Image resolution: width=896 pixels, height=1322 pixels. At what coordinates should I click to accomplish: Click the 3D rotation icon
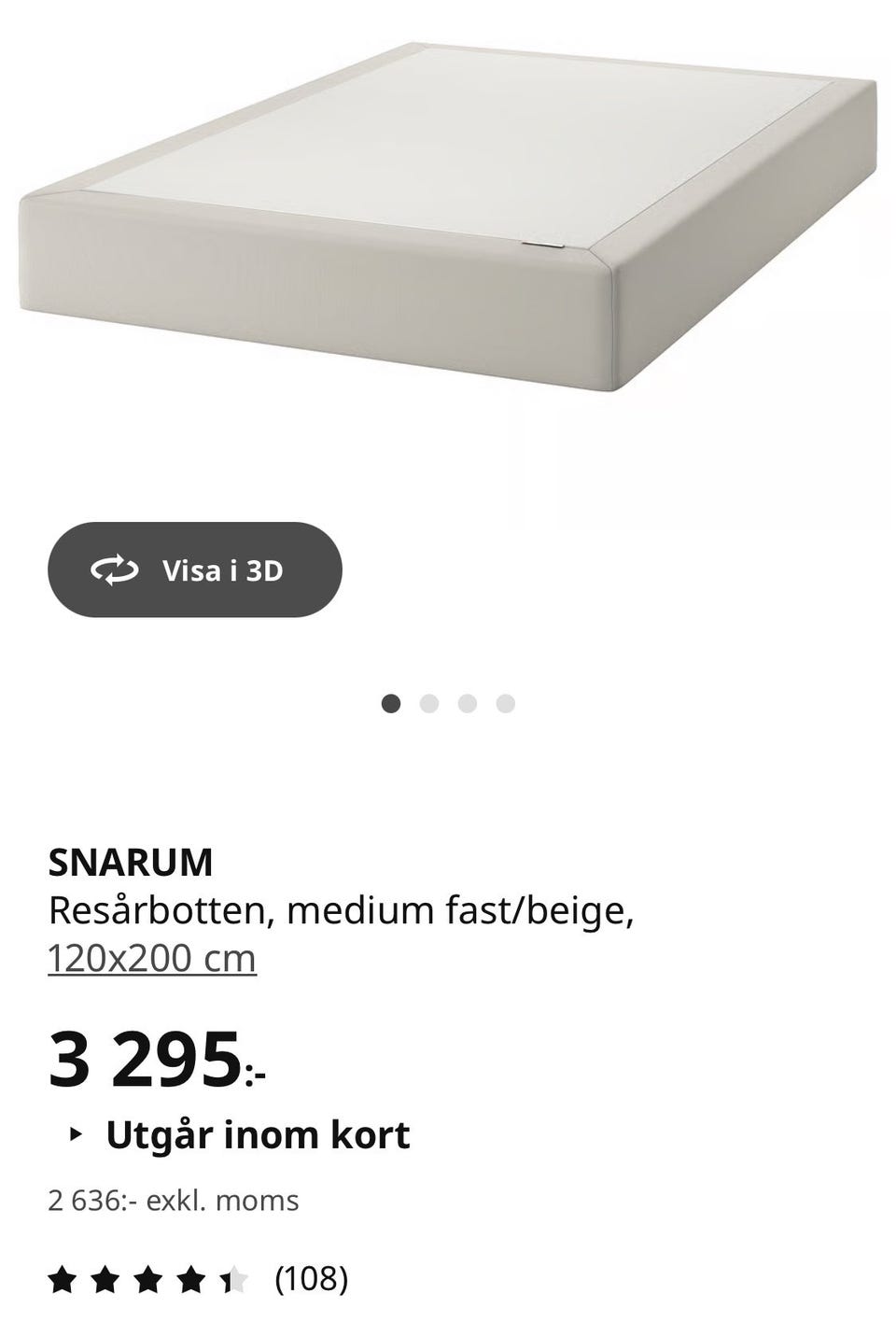pos(114,570)
